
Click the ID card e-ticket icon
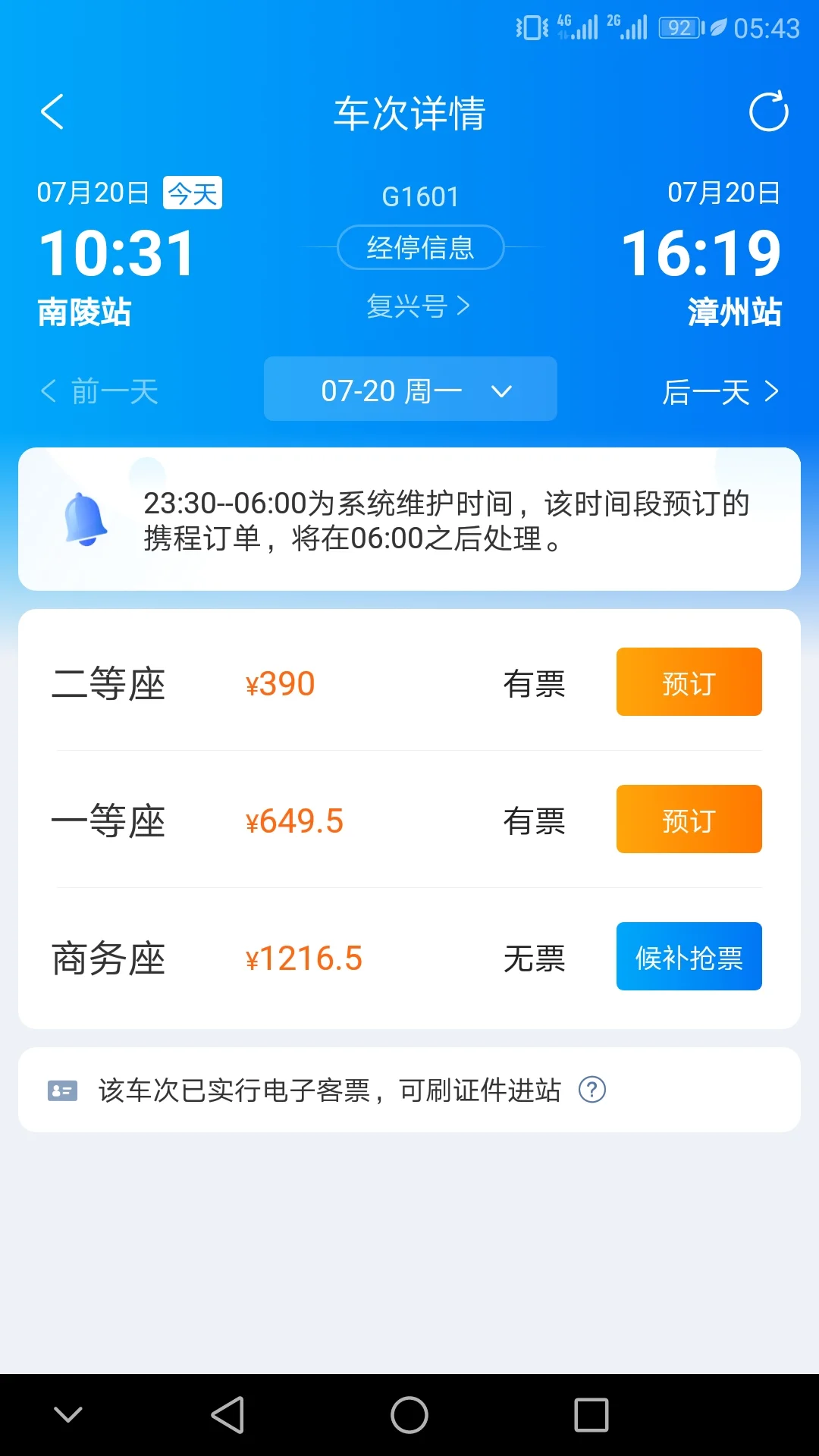click(x=61, y=1090)
